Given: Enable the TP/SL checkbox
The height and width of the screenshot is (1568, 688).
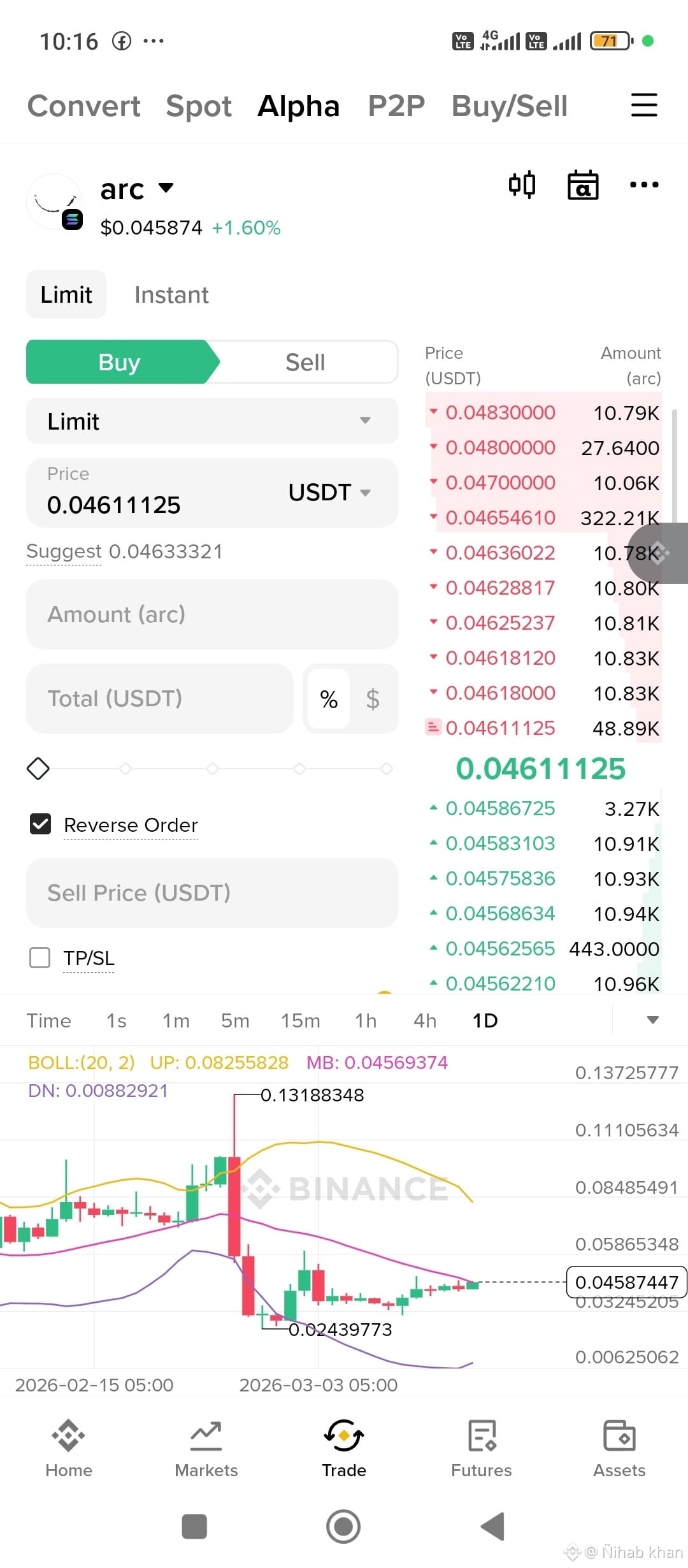Looking at the screenshot, I should tap(40, 957).
